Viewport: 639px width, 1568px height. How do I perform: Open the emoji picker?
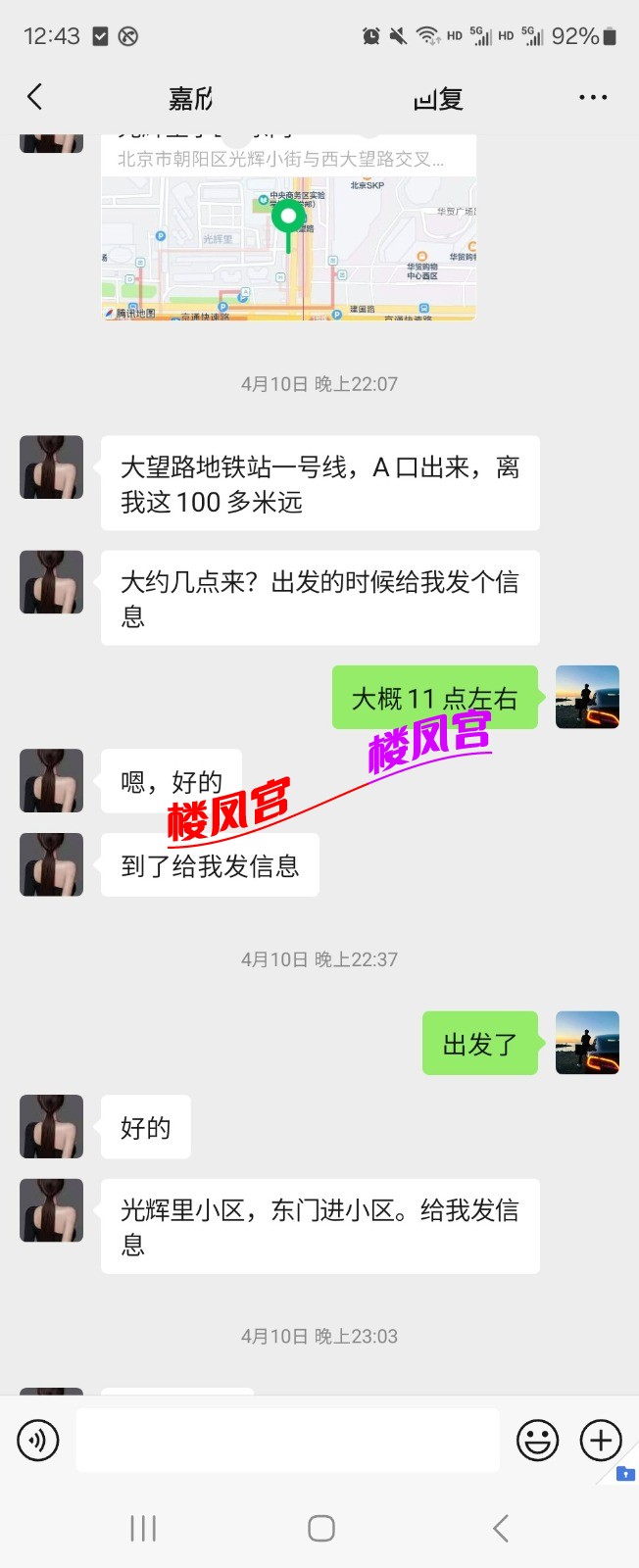click(x=537, y=1441)
